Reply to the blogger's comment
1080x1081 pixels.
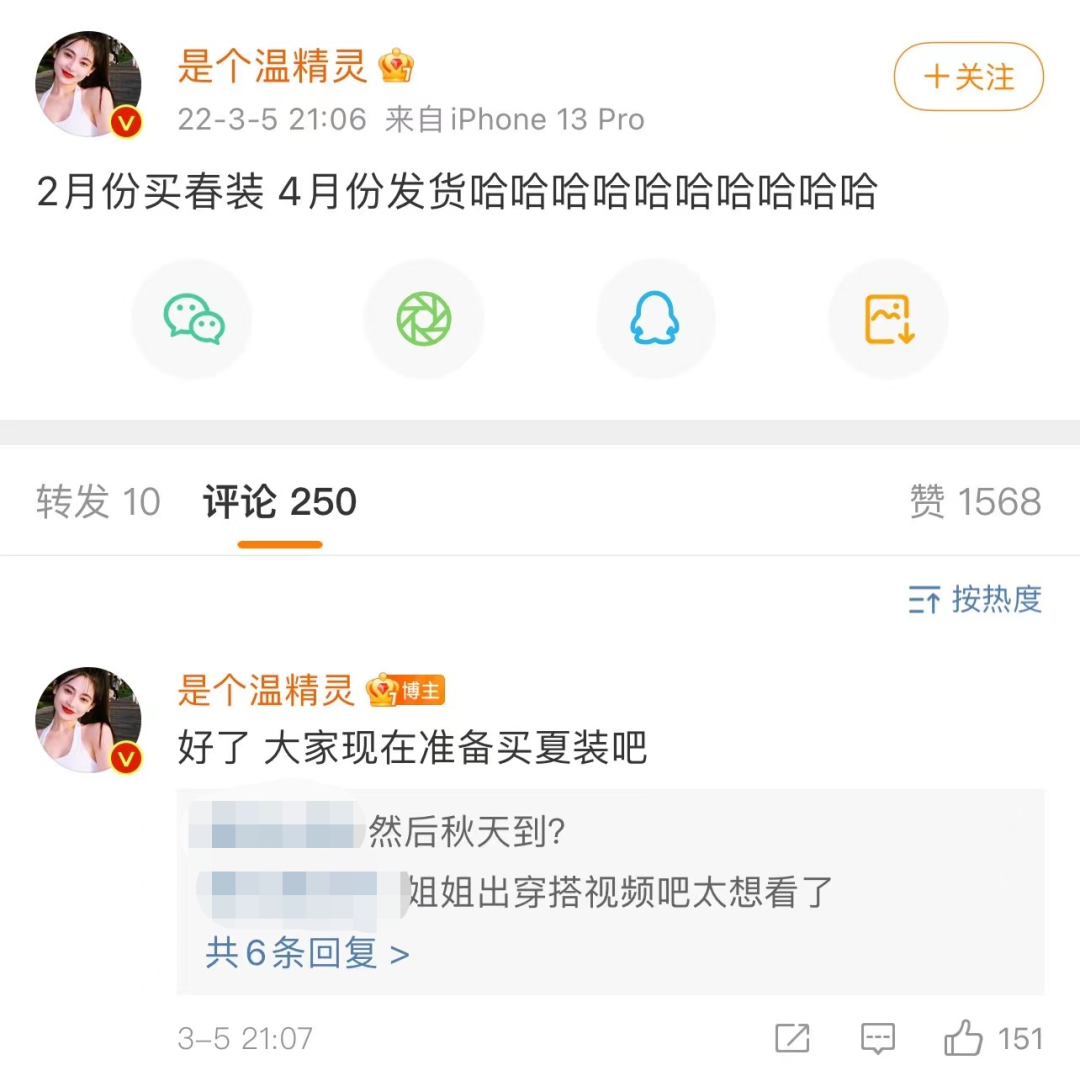(878, 1039)
